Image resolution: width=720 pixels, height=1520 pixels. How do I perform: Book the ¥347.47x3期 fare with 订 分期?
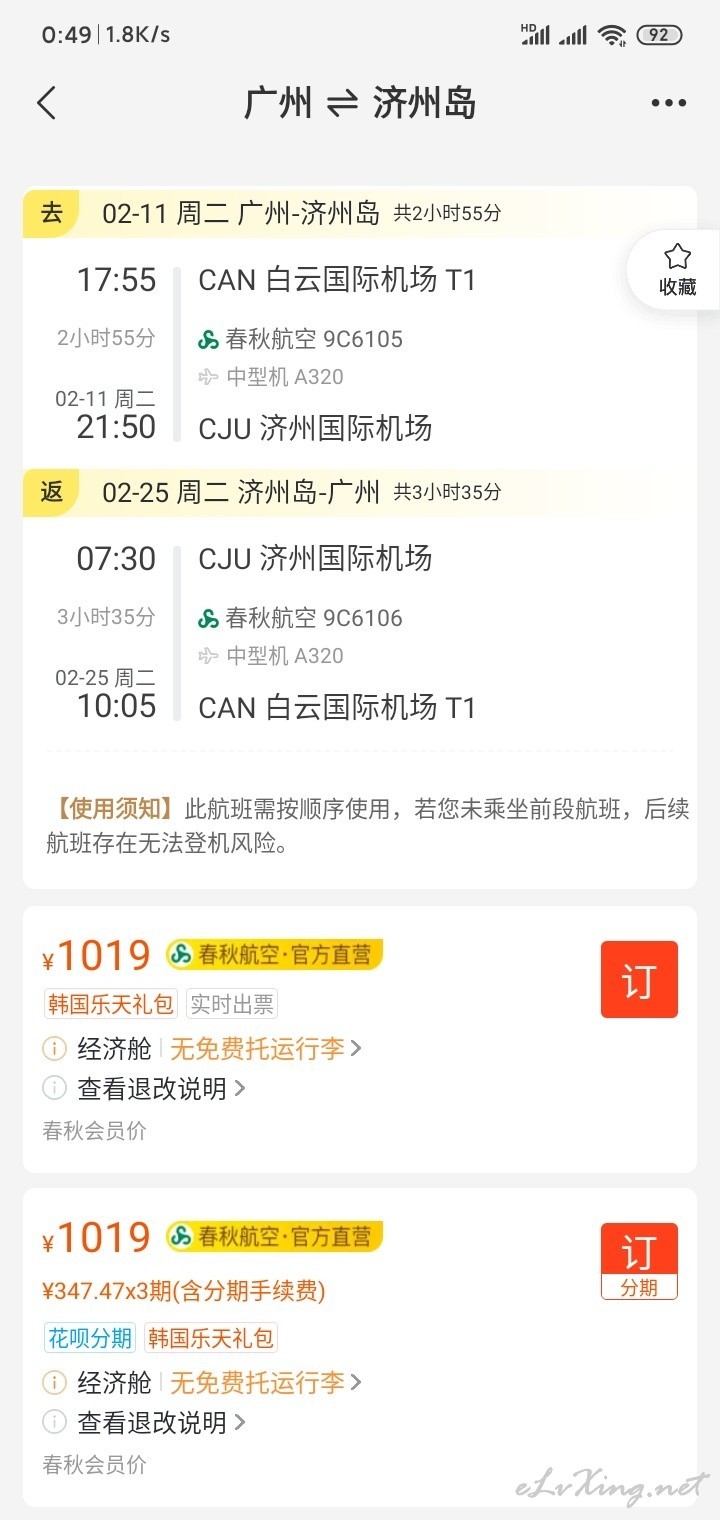pos(639,1261)
